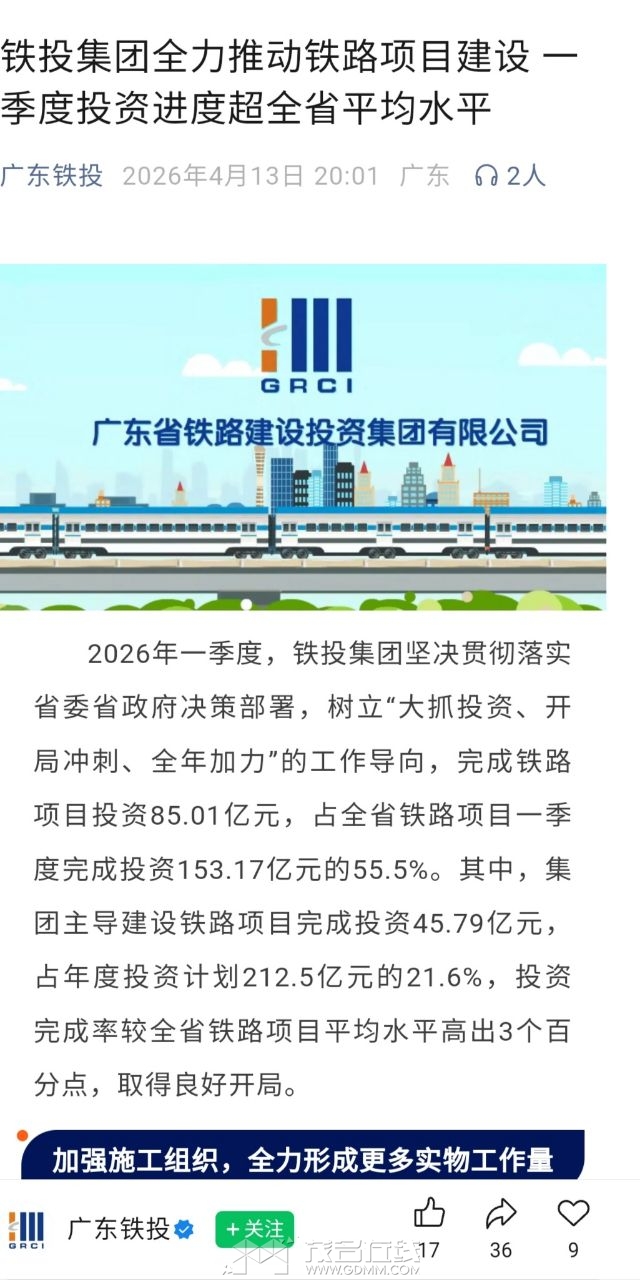This screenshot has width=640, height=1280.
Task: Open the 广东铁投 author link under the title
Action: pyautogui.click(x=52, y=176)
